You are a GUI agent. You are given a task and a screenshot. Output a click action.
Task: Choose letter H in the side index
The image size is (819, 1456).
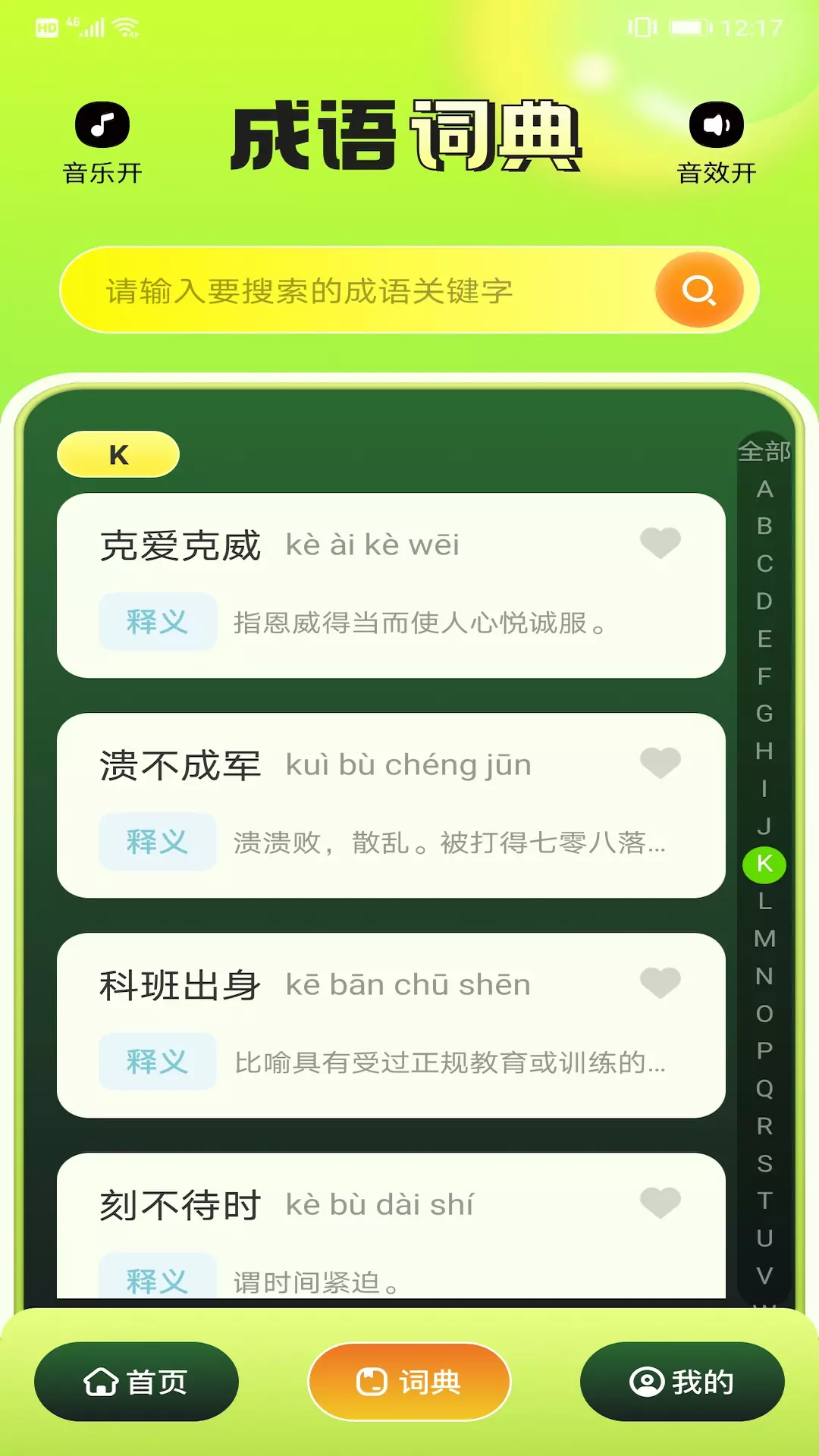[764, 752]
